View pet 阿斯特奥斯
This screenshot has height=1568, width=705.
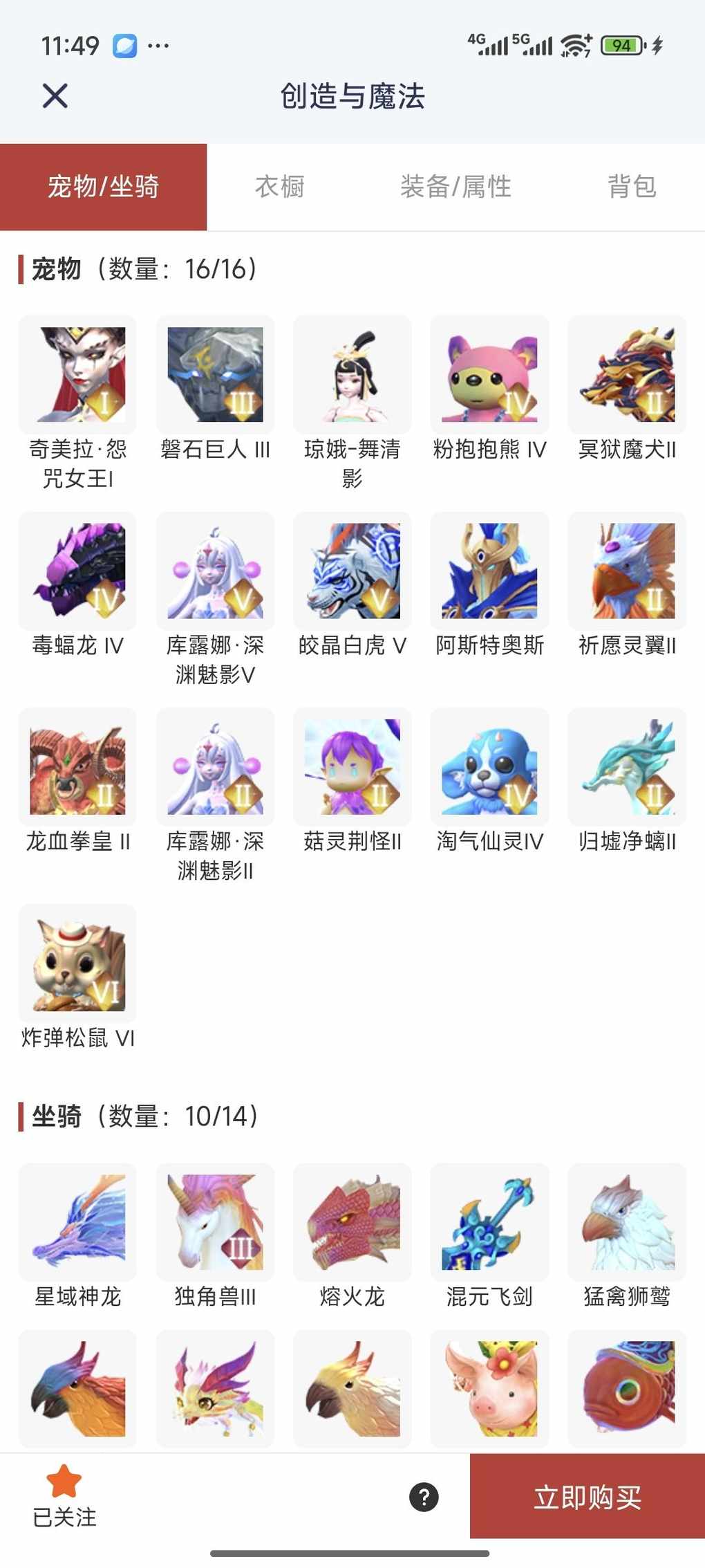tap(489, 571)
